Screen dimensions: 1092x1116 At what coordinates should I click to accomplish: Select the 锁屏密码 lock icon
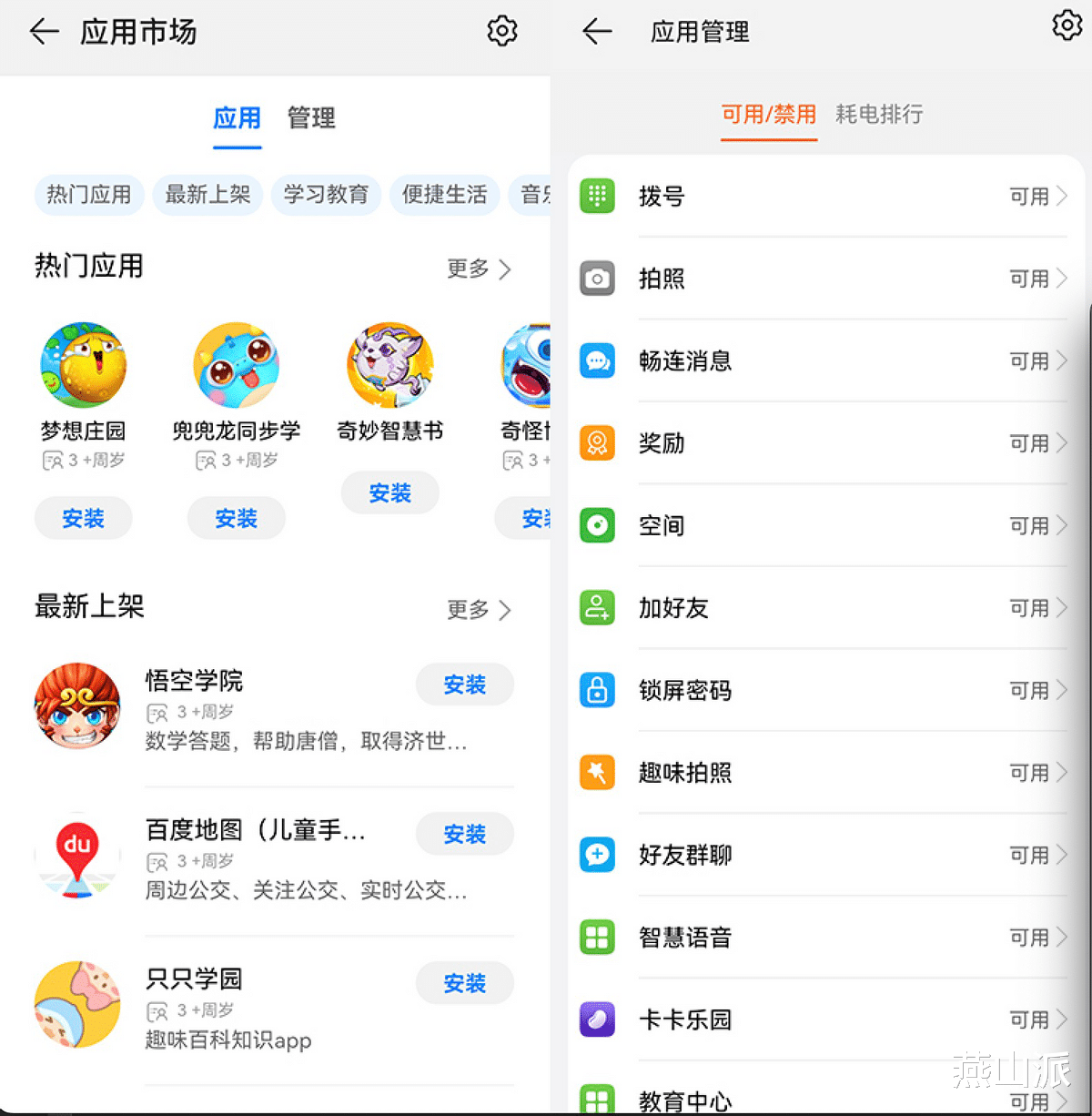596,690
